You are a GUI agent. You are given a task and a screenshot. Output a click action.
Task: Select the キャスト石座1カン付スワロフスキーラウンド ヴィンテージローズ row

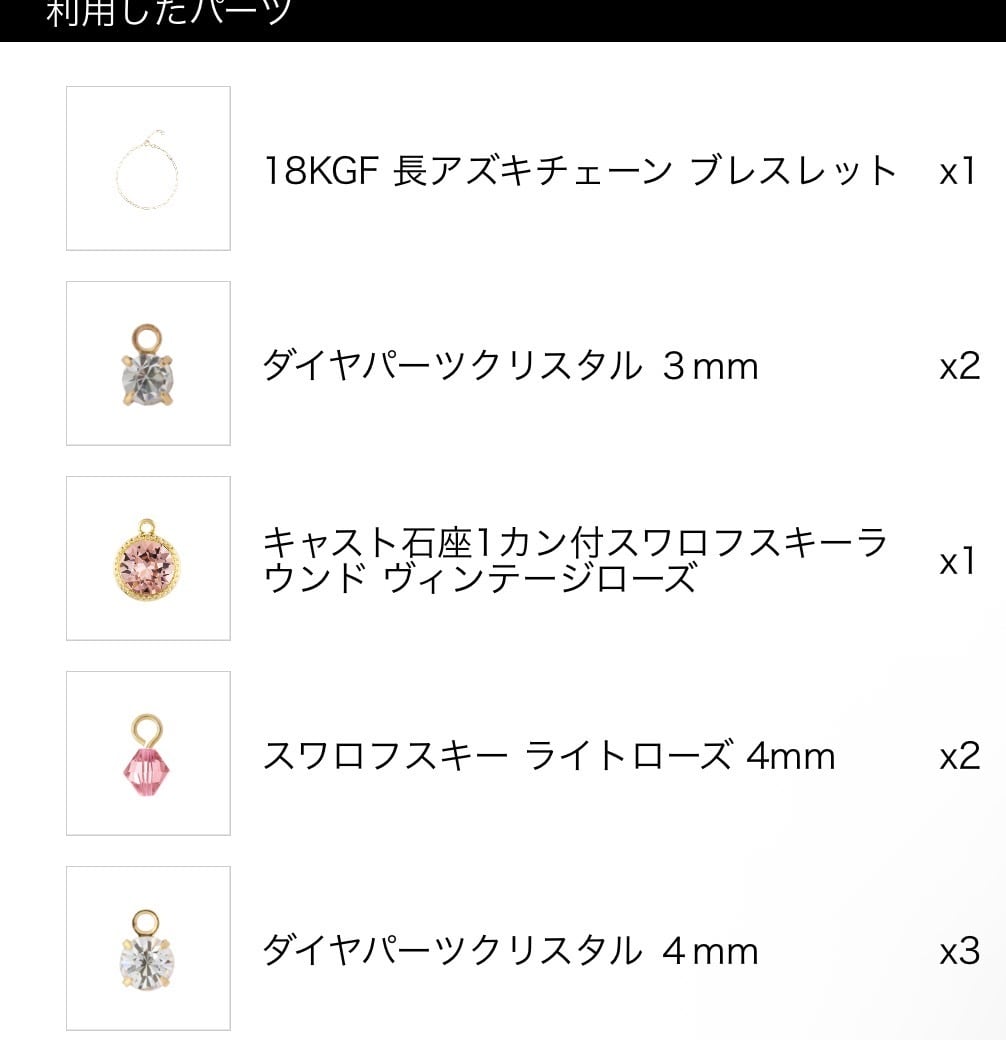click(x=574, y=561)
